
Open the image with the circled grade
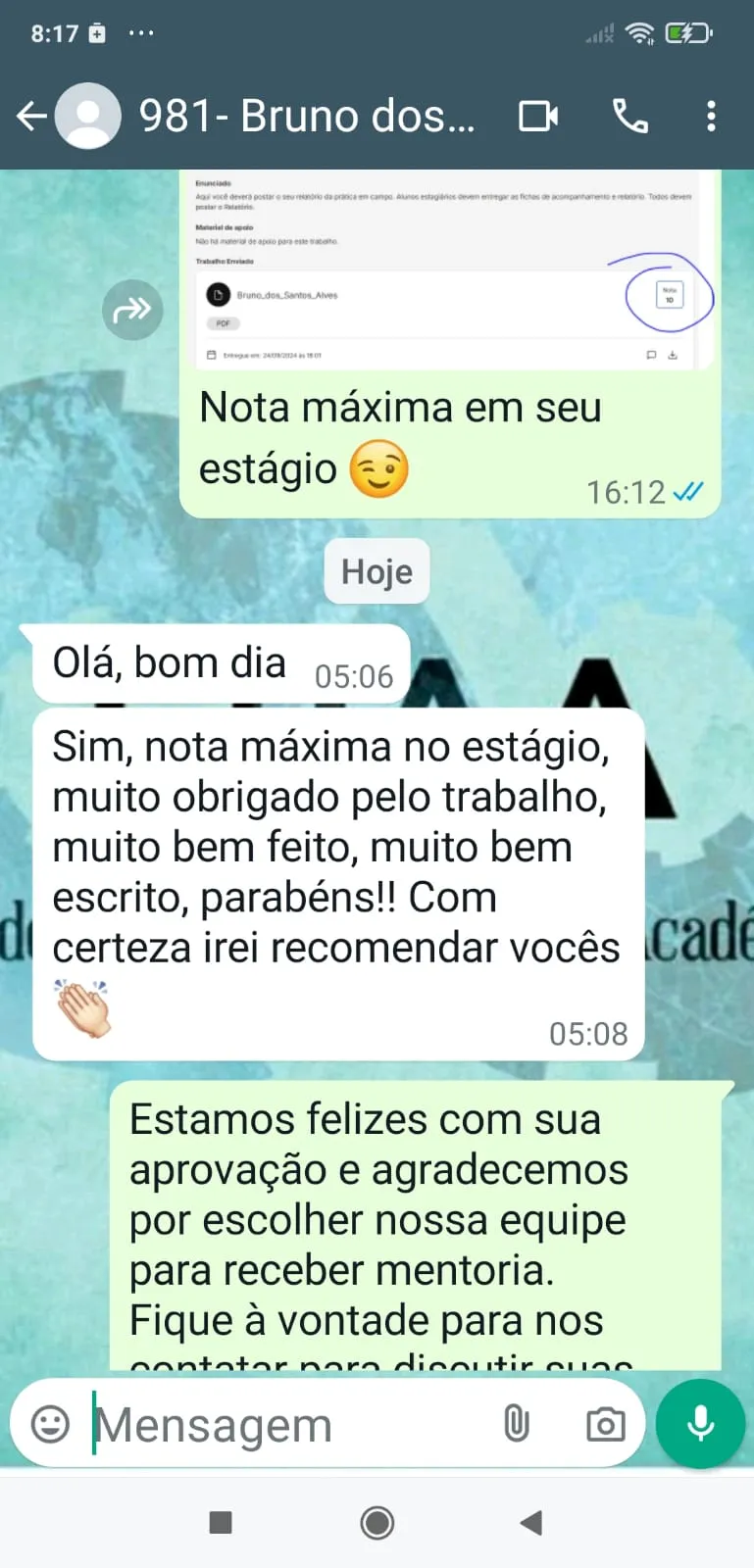pyautogui.click(x=449, y=269)
